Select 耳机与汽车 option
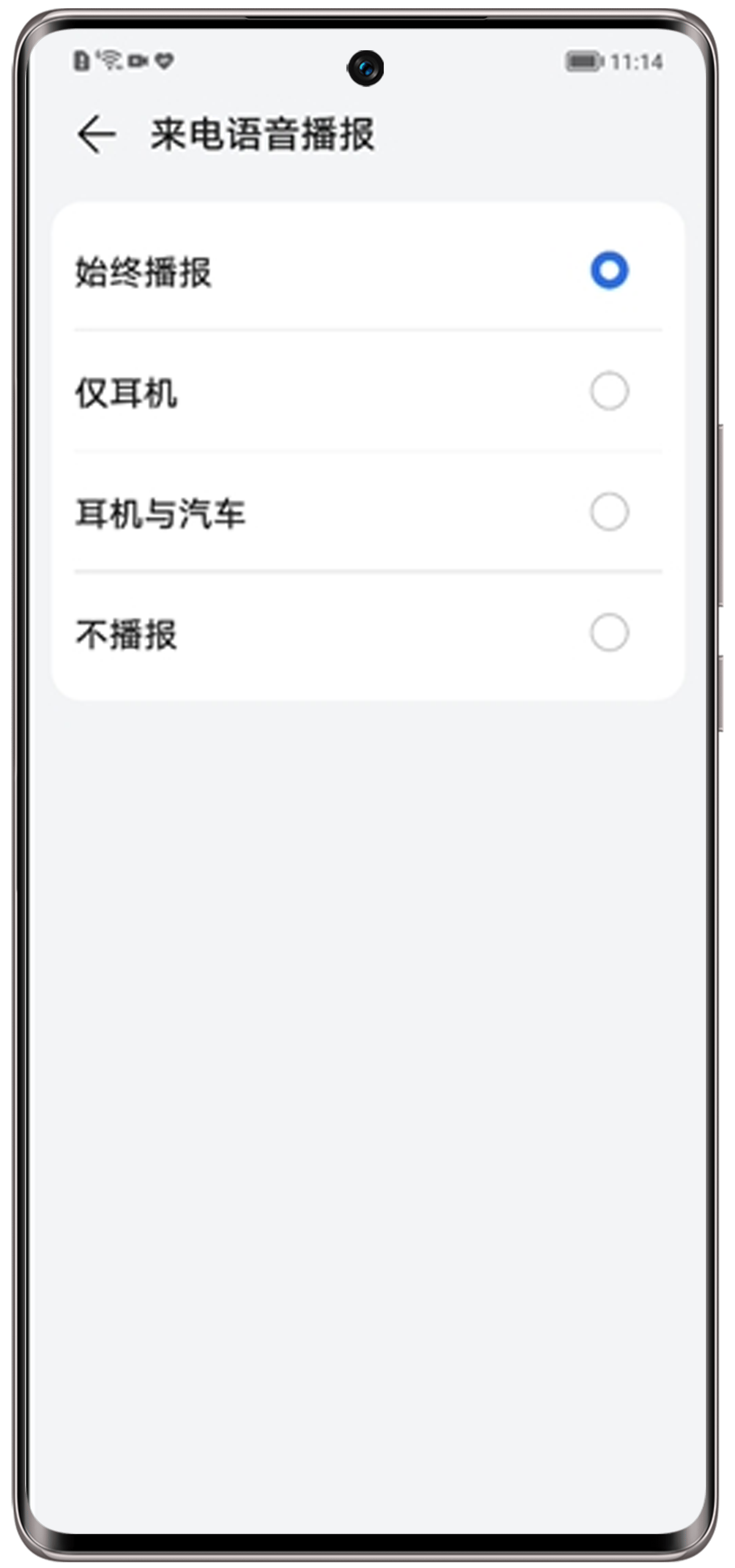 pyautogui.click(x=609, y=512)
